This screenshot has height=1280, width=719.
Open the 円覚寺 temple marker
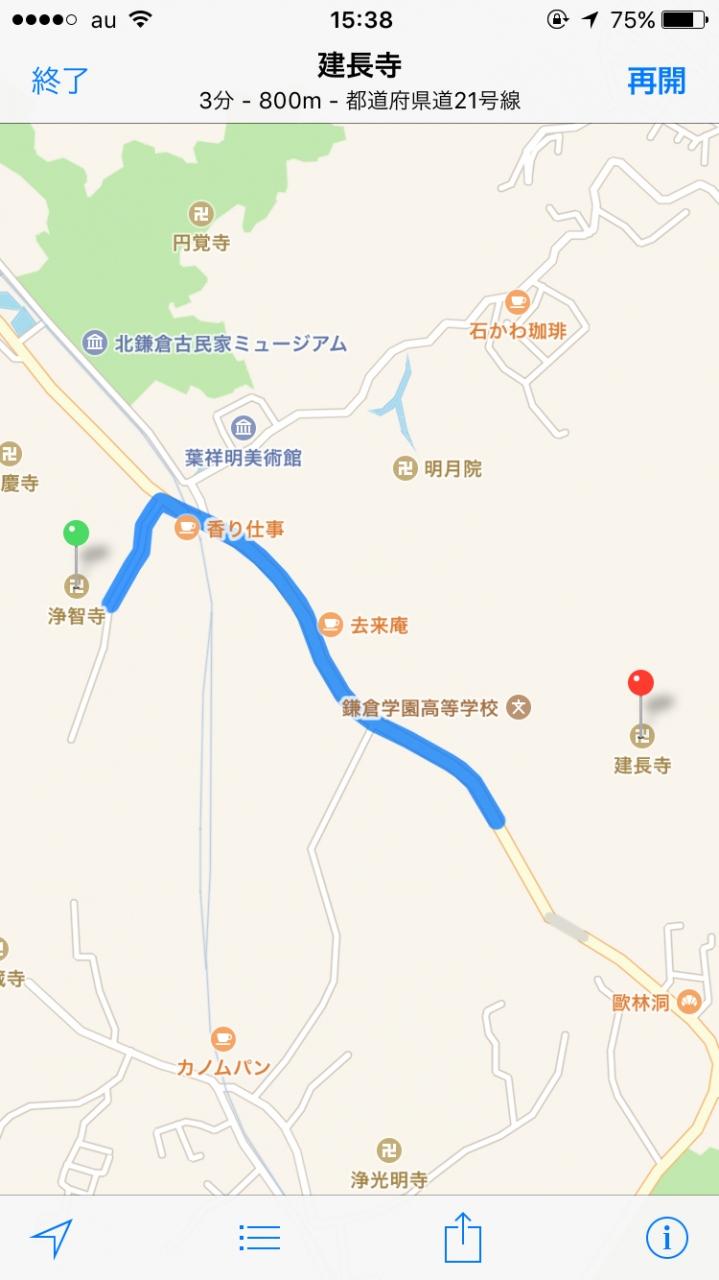[x=201, y=213]
